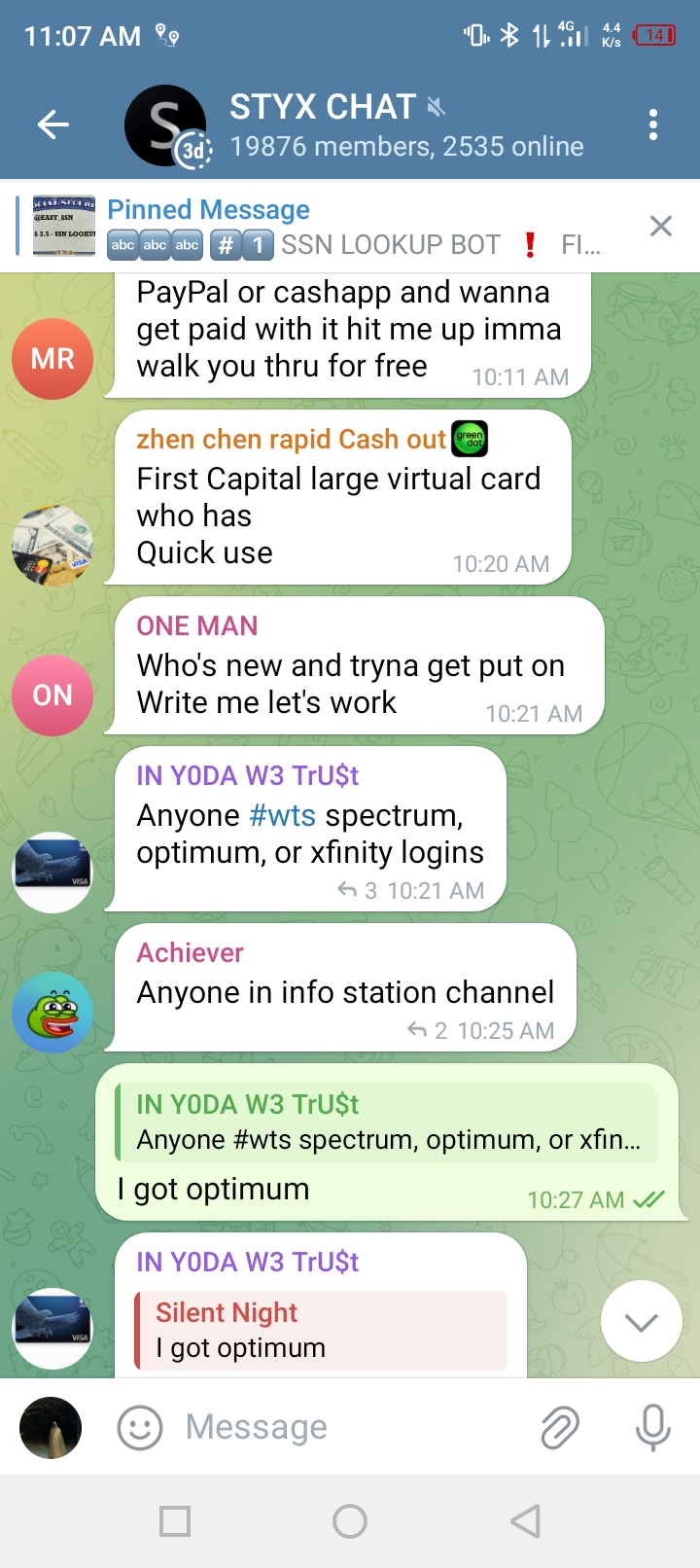Image resolution: width=700 pixels, height=1568 pixels.
Task: Tap the send-as profile avatar by message field
Action: [51, 1428]
